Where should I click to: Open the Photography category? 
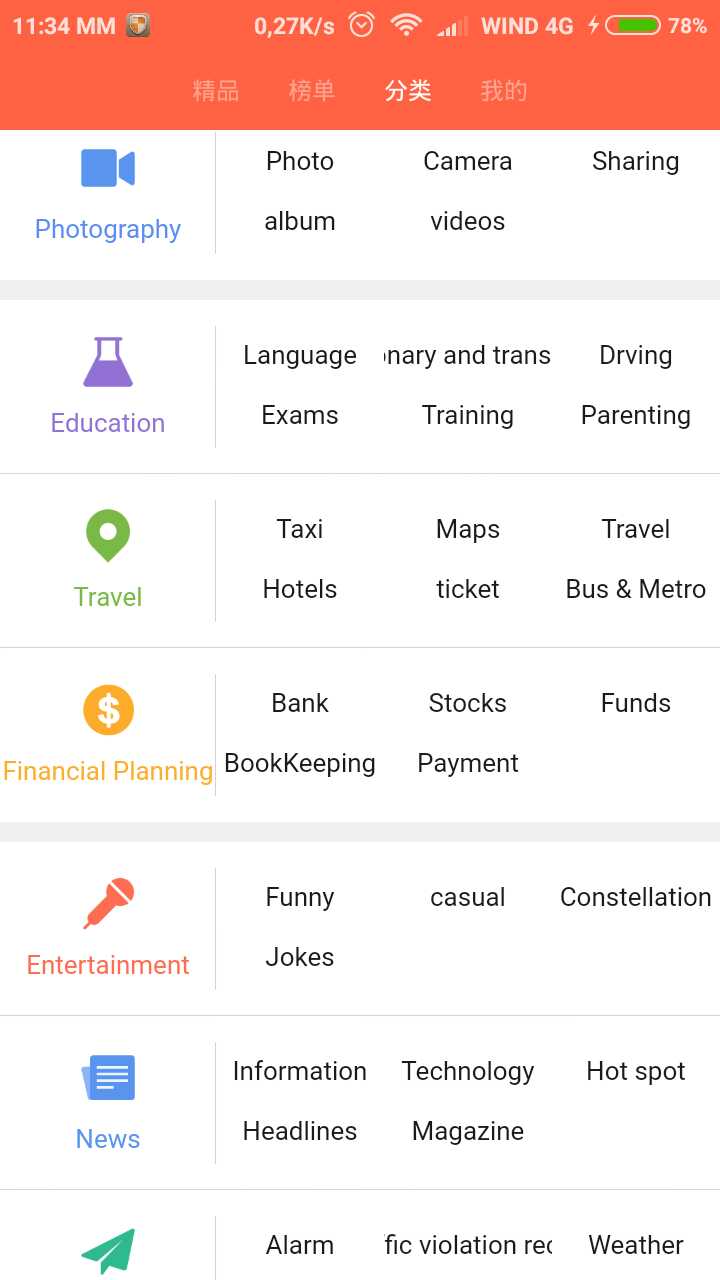[108, 196]
